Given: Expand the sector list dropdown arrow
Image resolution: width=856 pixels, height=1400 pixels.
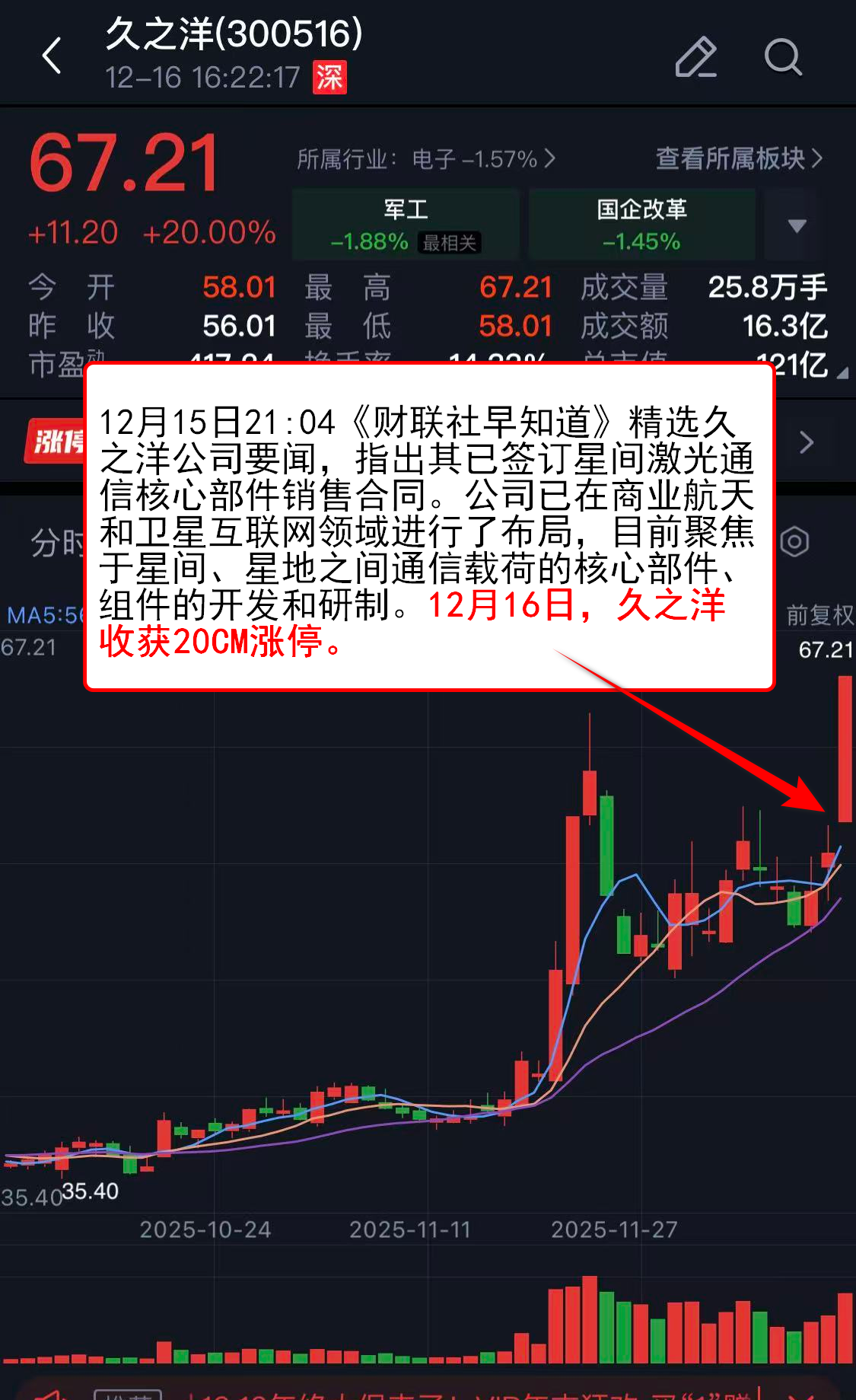Looking at the screenshot, I should click(797, 225).
